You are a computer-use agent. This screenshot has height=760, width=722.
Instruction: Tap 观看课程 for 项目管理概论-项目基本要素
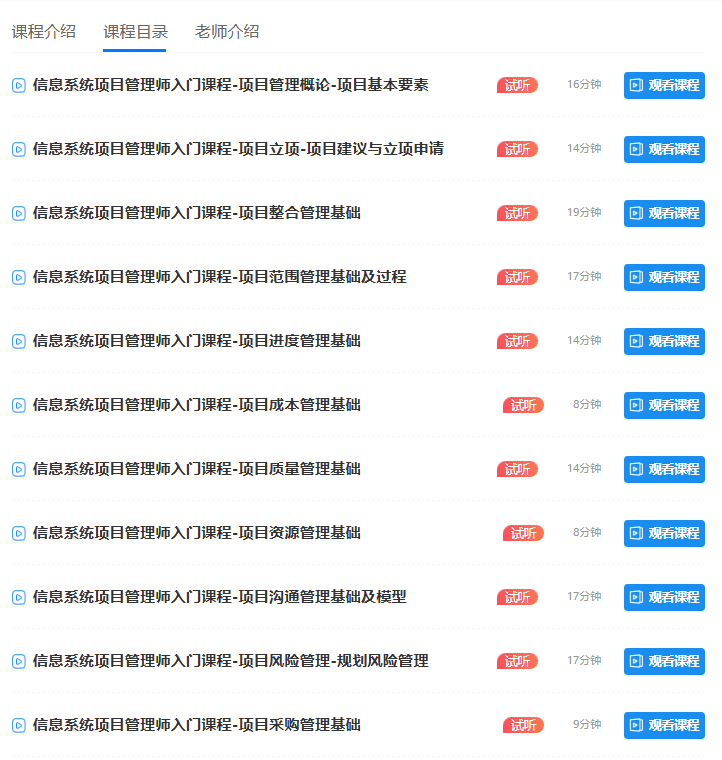pyautogui.click(x=664, y=85)
